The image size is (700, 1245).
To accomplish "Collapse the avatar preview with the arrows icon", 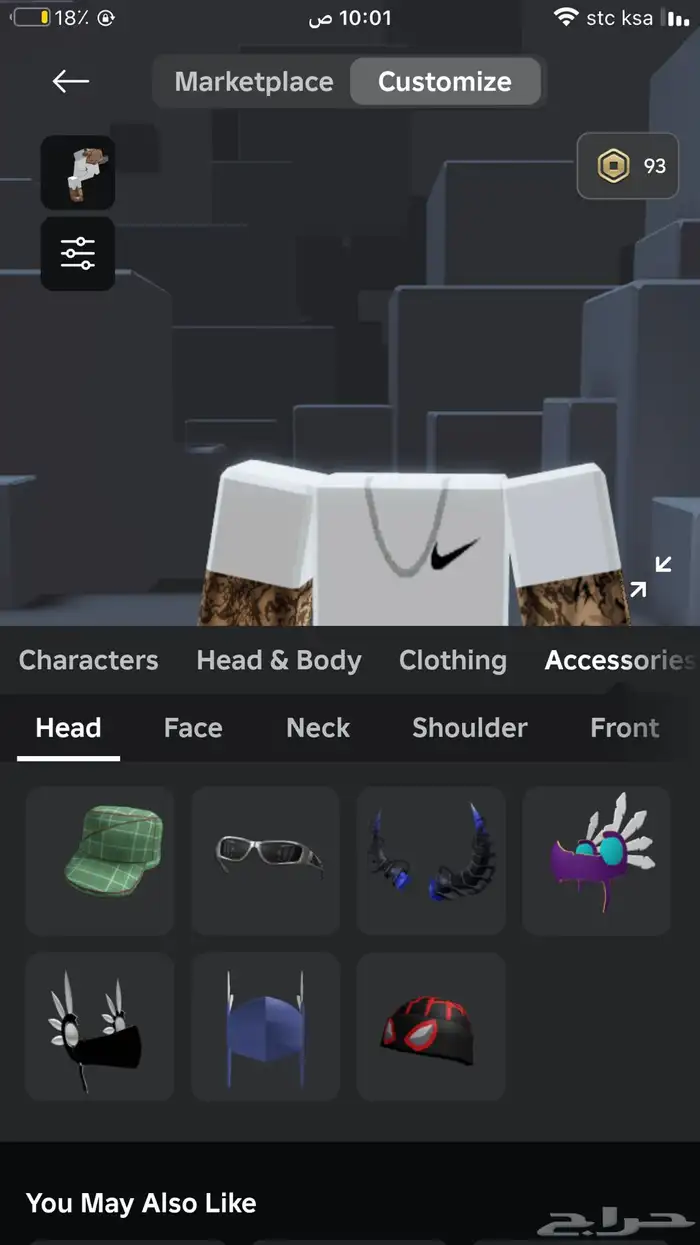I will 650,576.
